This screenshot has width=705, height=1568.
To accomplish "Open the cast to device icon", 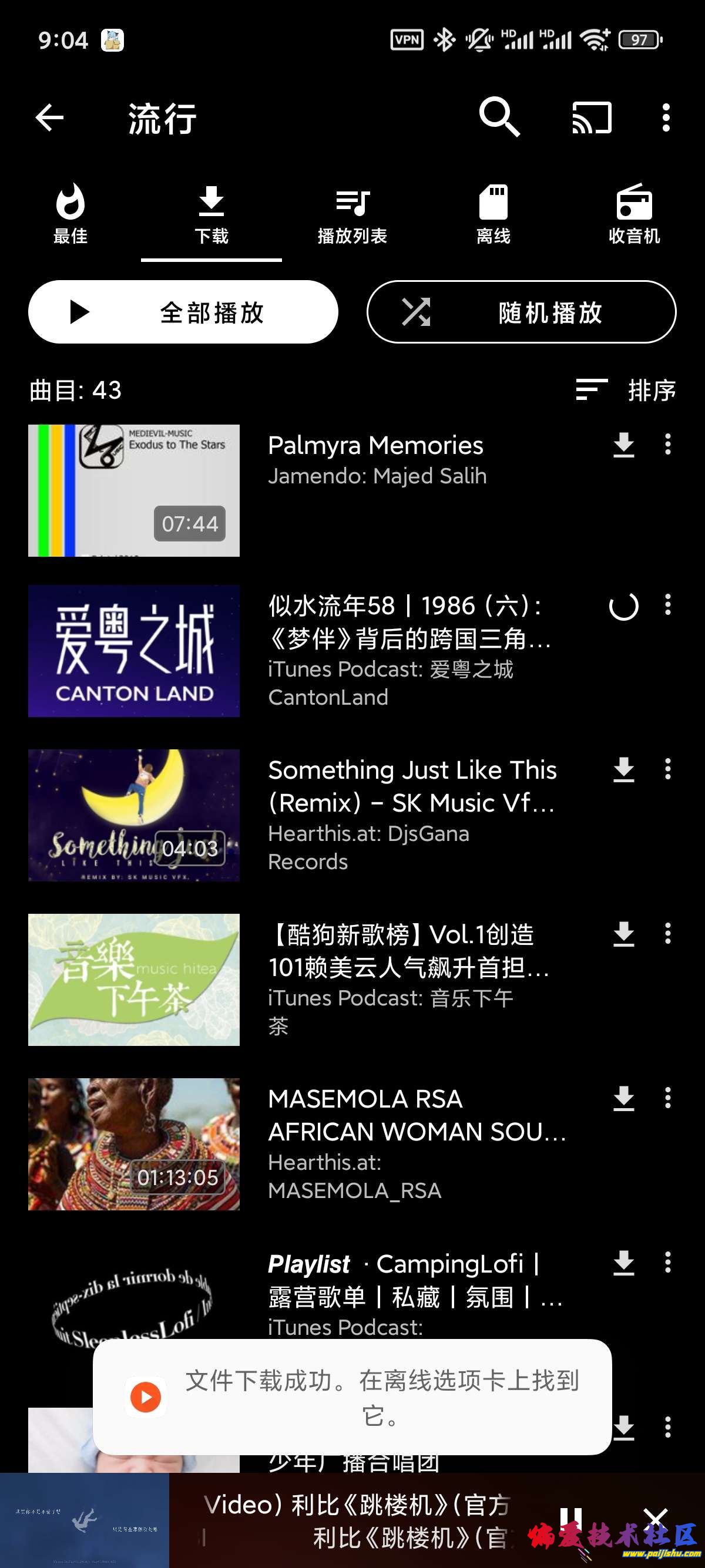I will 592,117.
